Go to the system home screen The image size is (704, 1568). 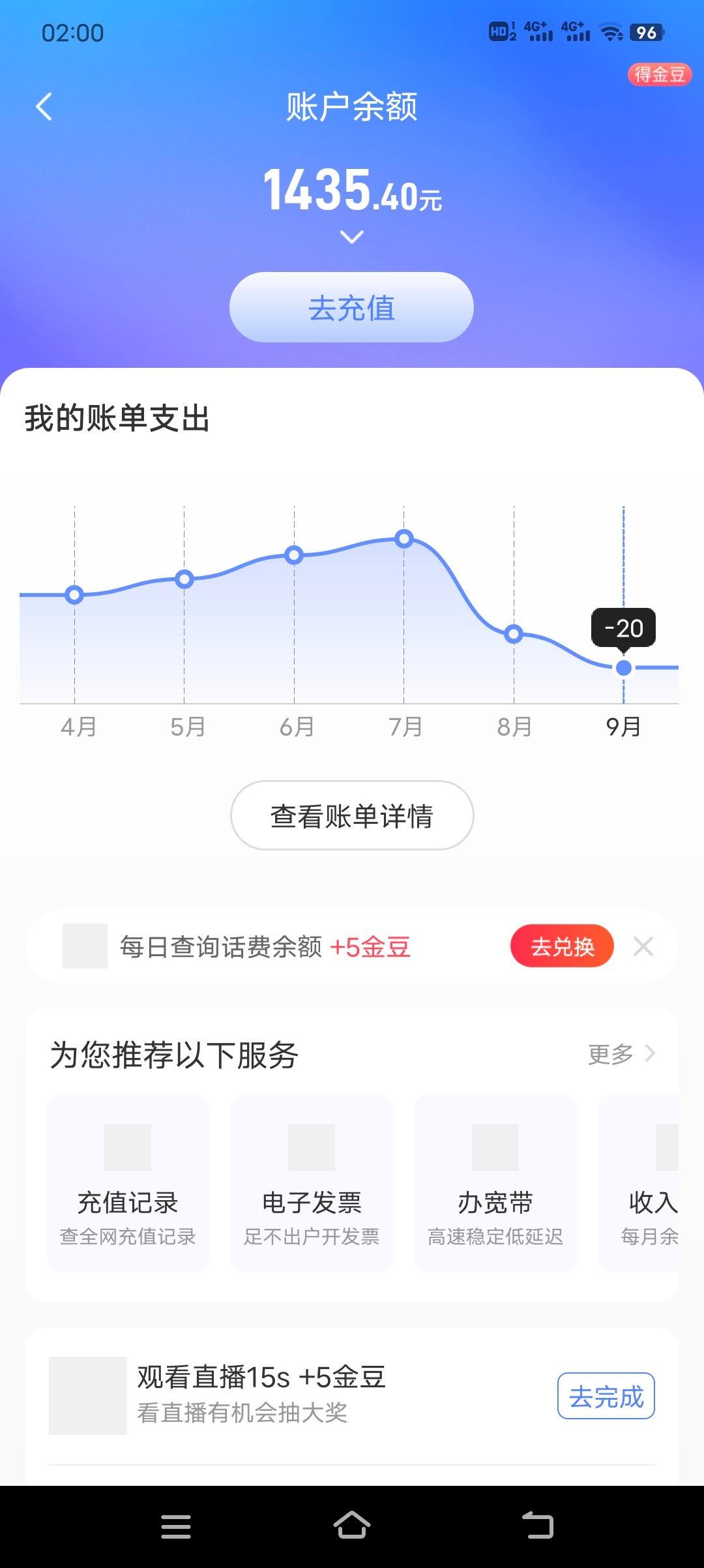[x=352, y=1526]
